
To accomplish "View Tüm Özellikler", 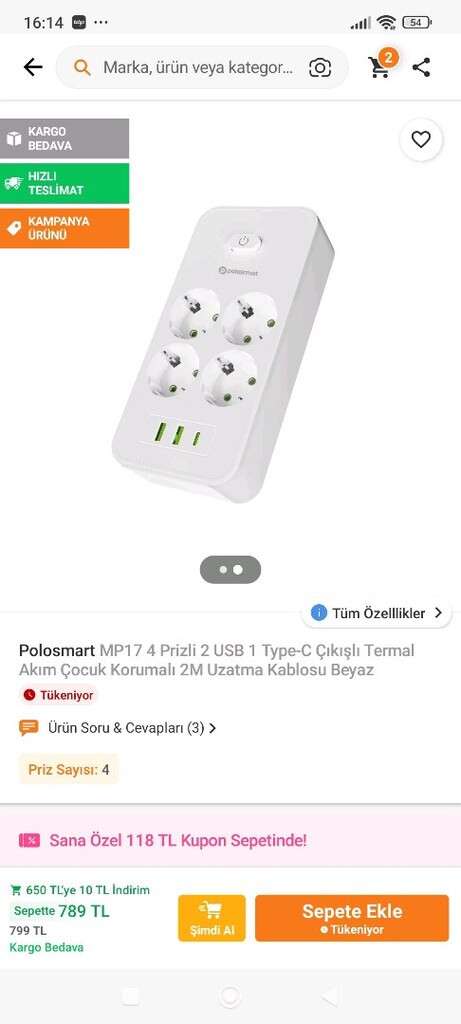I will pyautogui.click(x=377, y=613).
